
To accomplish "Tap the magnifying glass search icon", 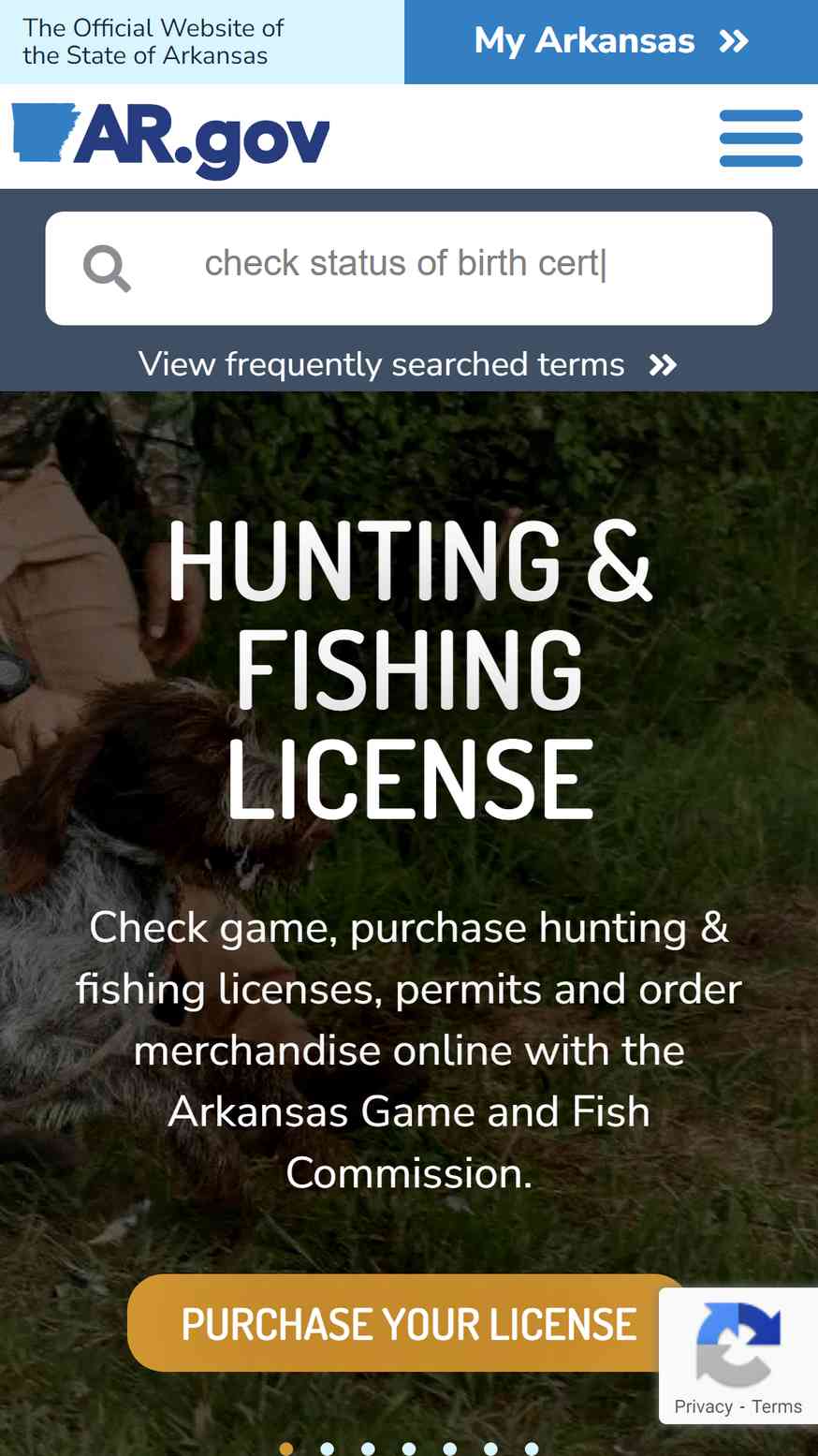I will (107, 269).
